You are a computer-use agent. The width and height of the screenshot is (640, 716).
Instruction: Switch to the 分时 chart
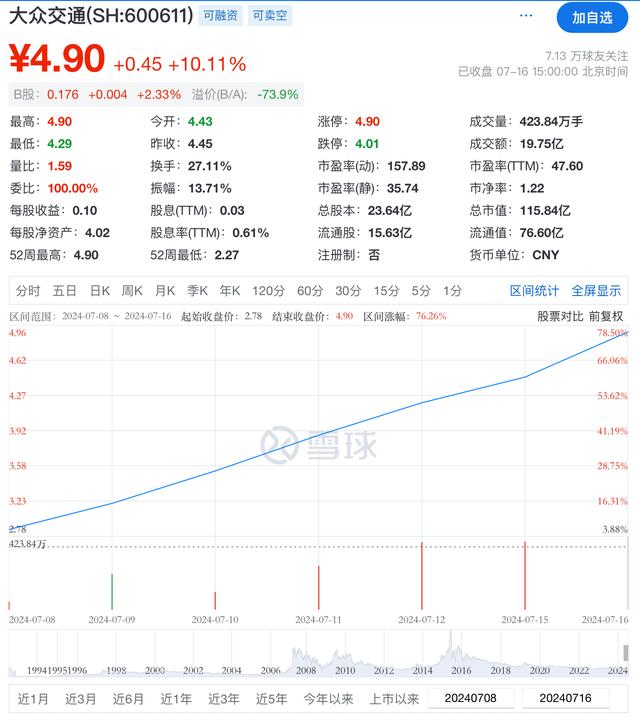click(x=28, y=291)
